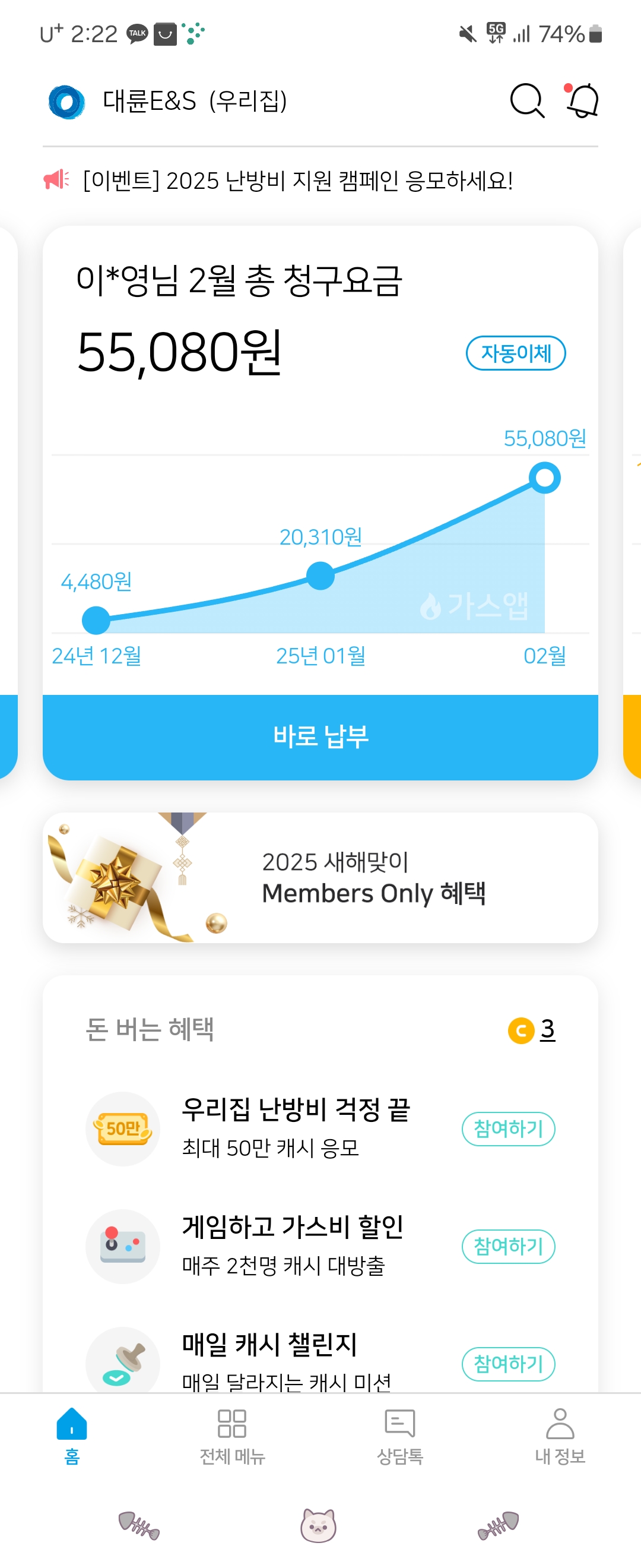Switch to the 홈 tab
The image size is (641, 1568).
[x=72, y=1434]
